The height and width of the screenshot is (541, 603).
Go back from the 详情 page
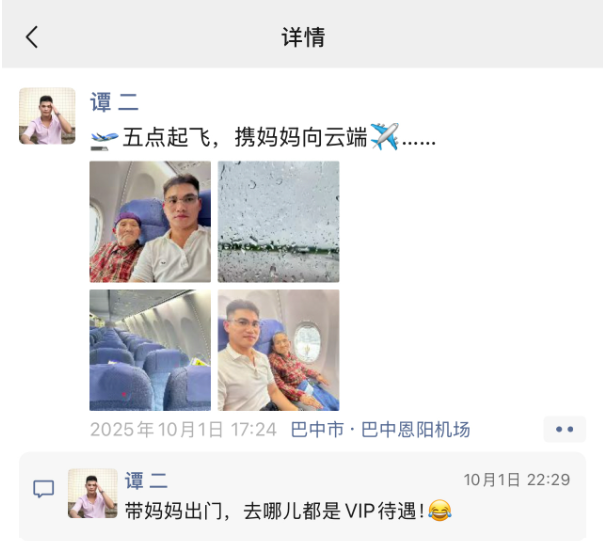(x=32, y=37)
